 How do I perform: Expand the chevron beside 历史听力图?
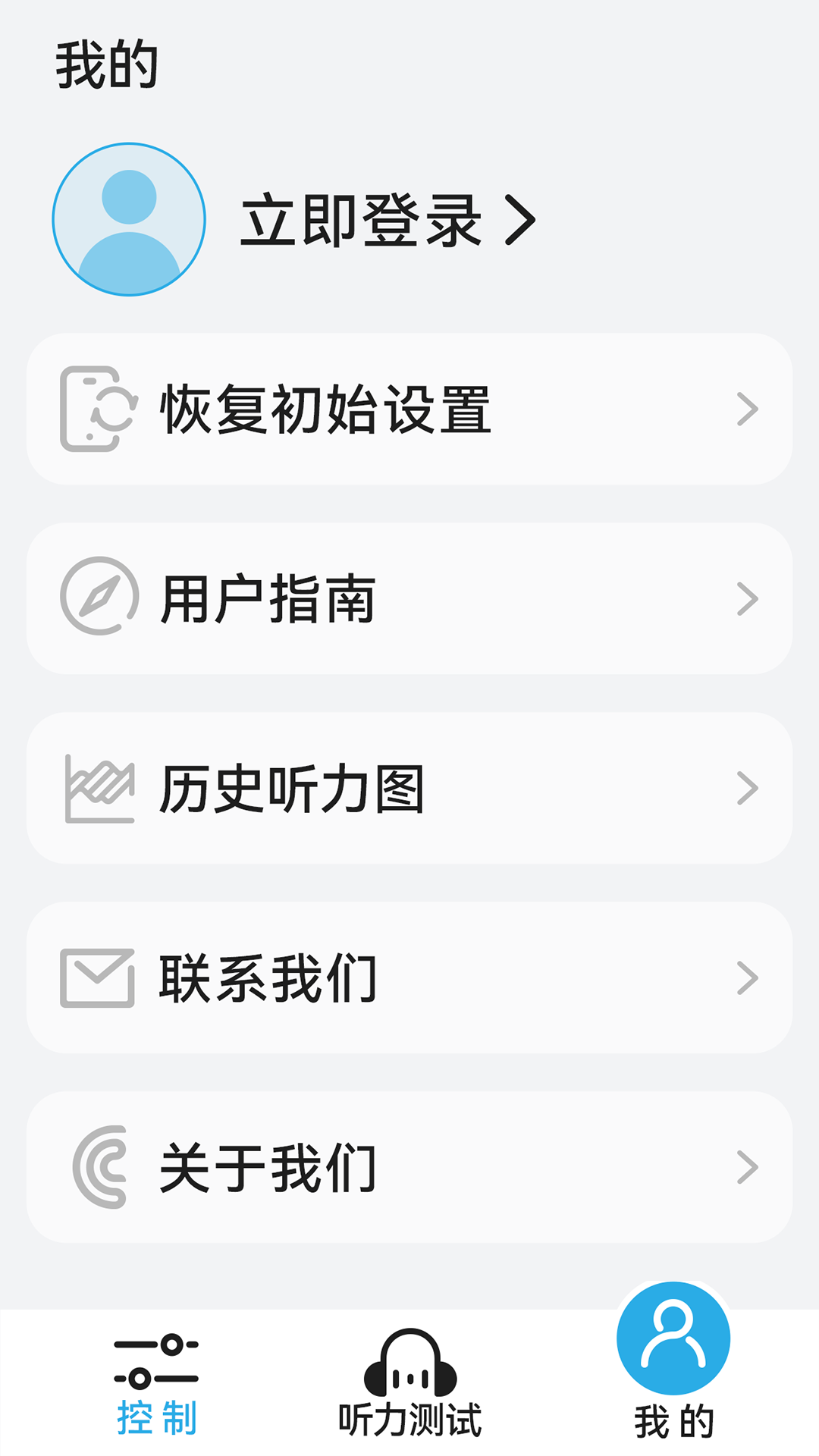[749, 789]
